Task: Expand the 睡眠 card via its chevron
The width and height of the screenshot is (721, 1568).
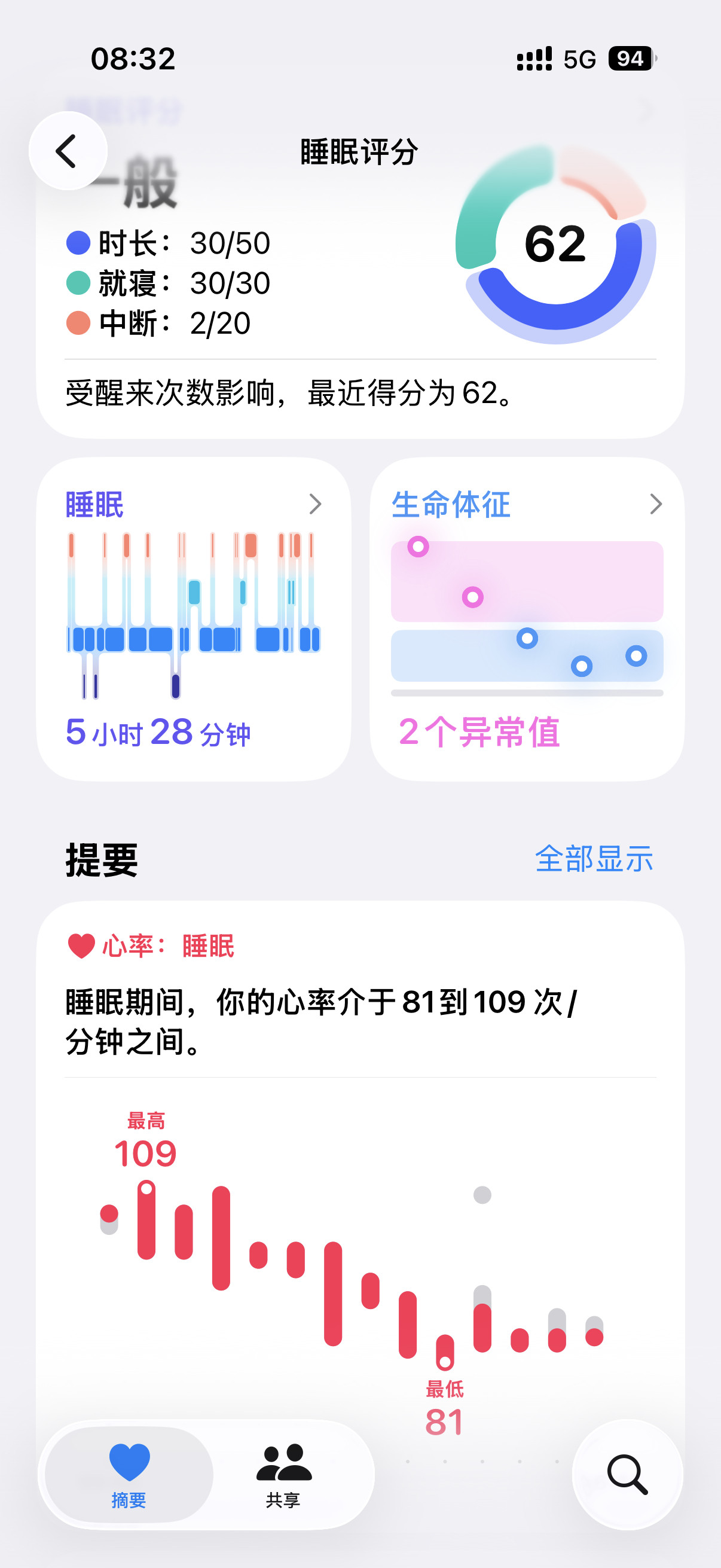Action: 316,505
